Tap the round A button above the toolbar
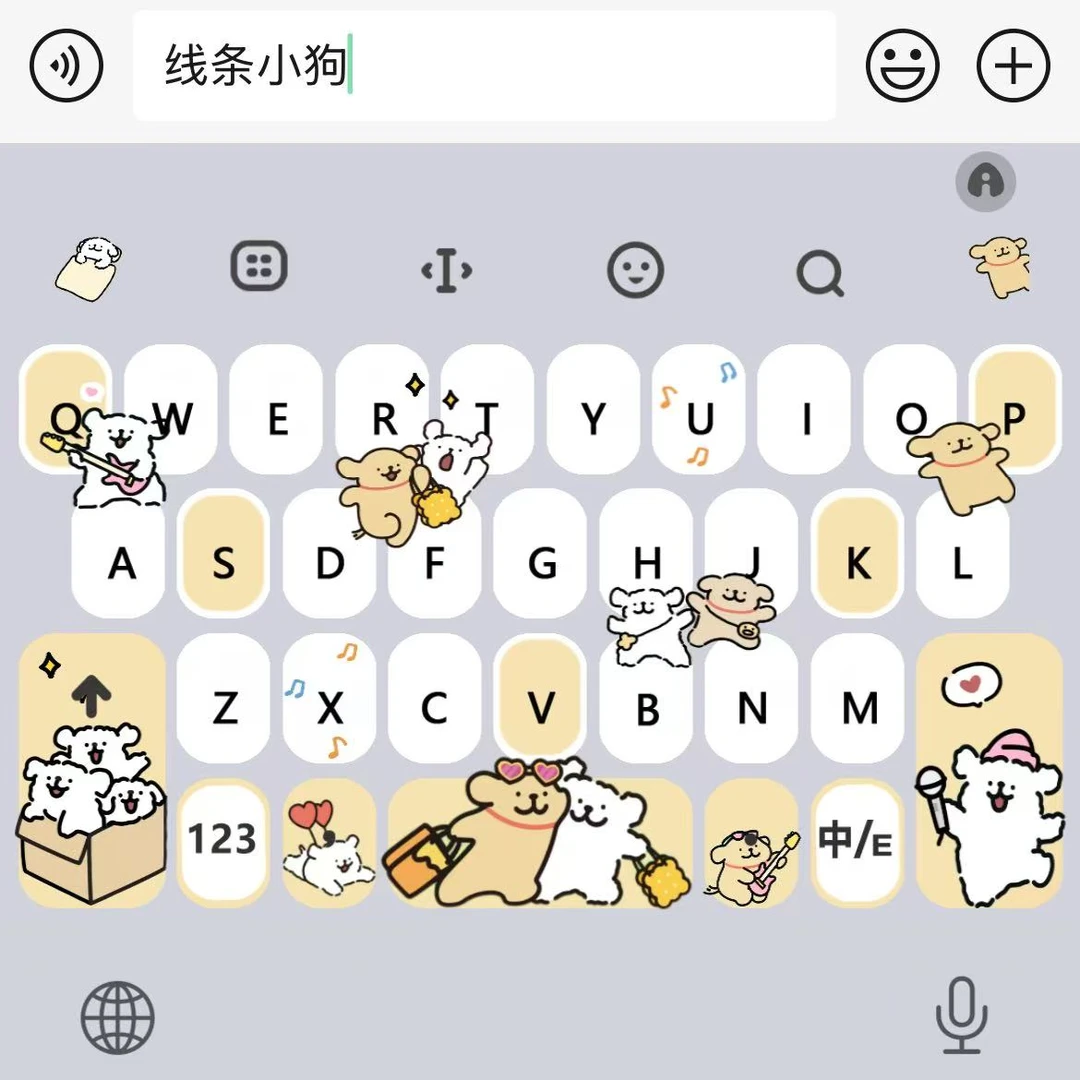This screenshot has height=1080, width=1080. tap(986, 182)
